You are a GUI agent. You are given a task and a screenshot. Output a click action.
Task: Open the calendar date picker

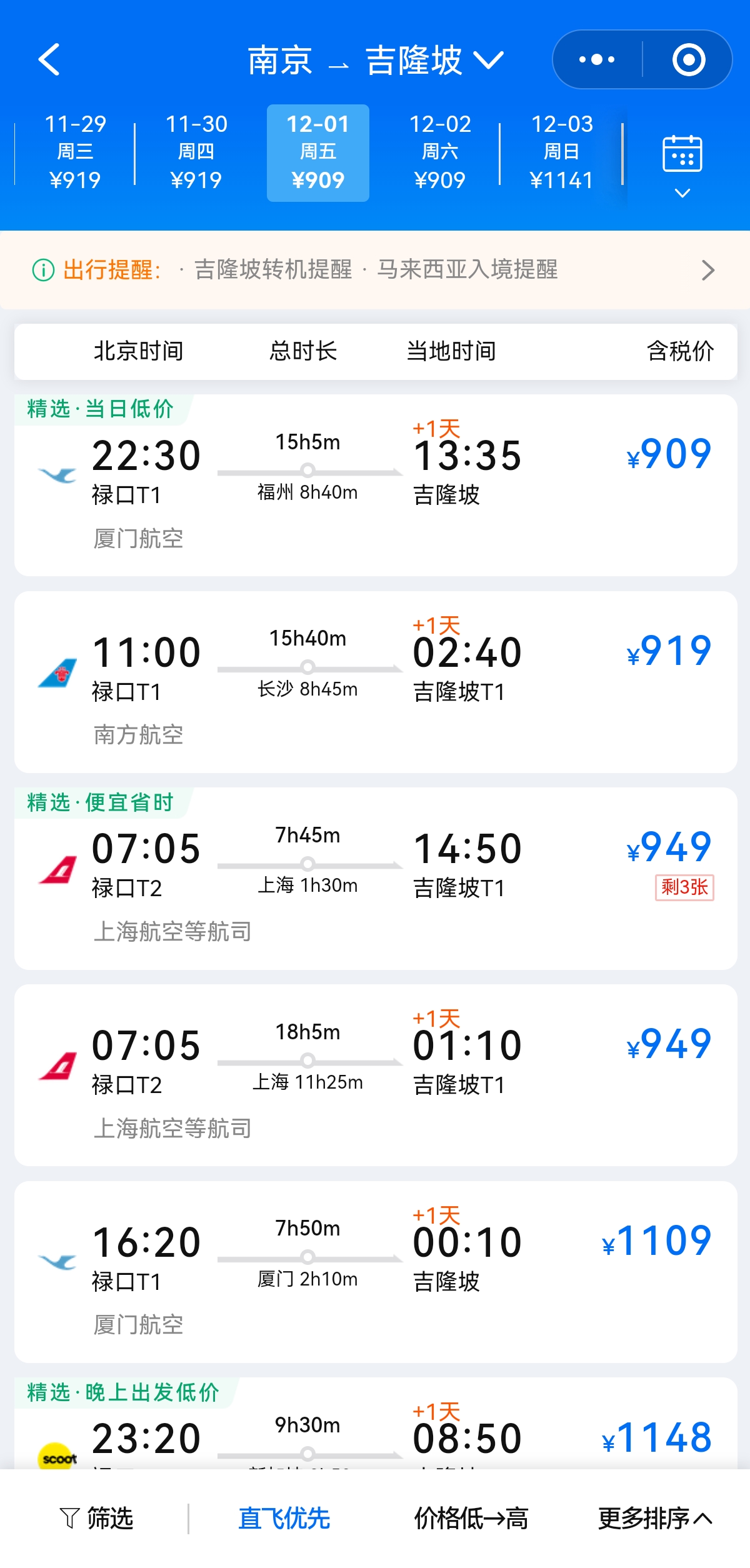click(682, 164)
